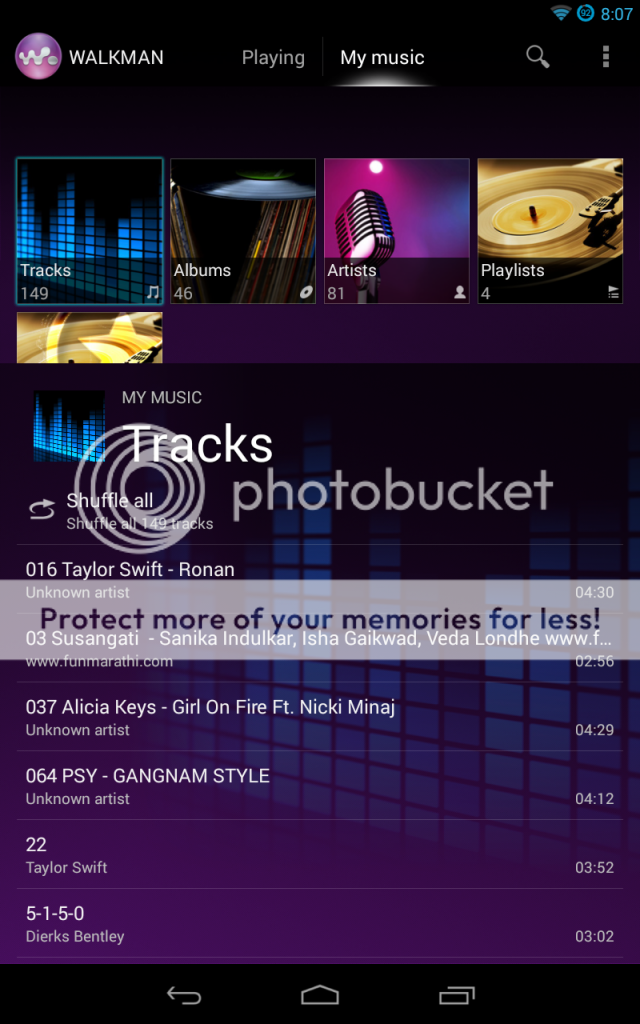The image size is (640, 1024).
Task: Open the overflow menu
Action: (x=605, y=57)
